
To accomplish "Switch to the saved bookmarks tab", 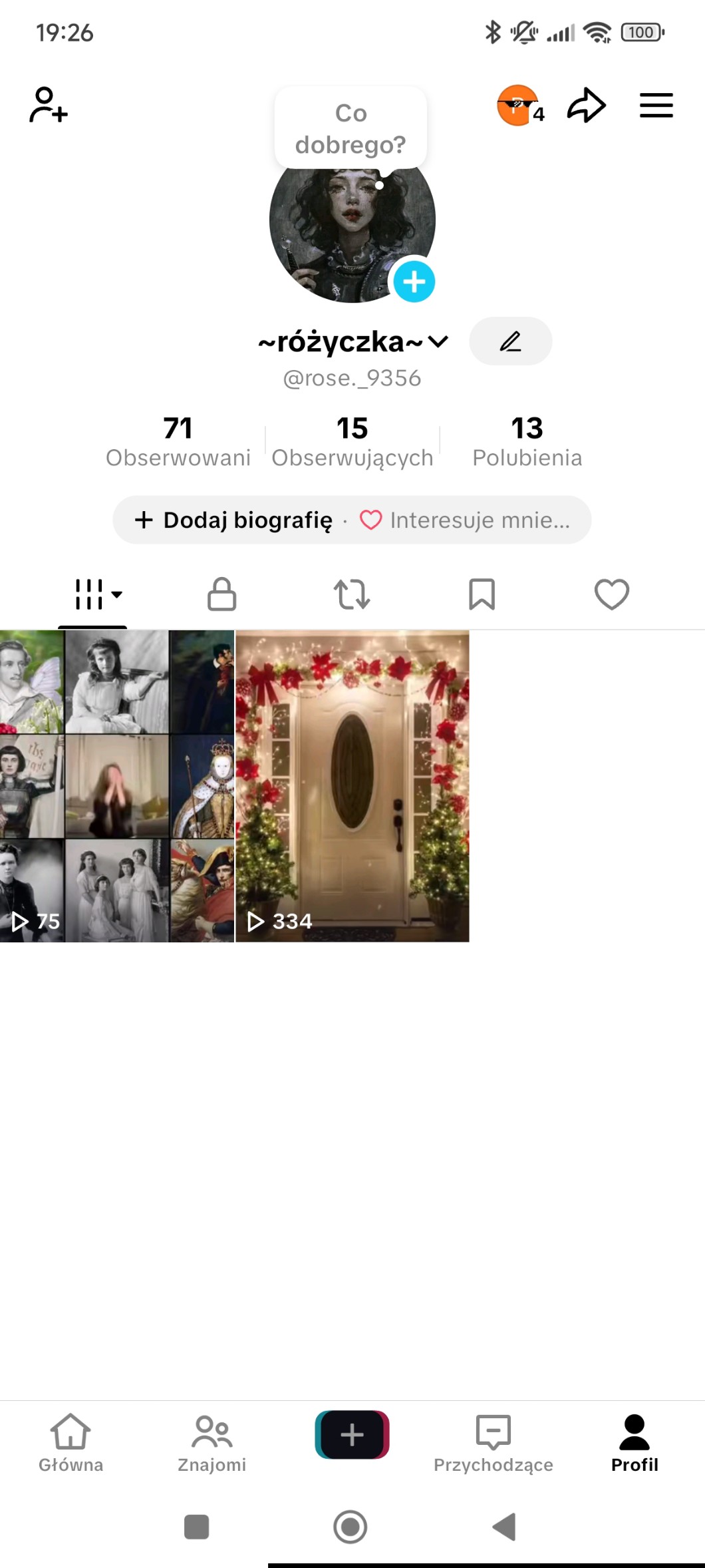I will 482,594.
